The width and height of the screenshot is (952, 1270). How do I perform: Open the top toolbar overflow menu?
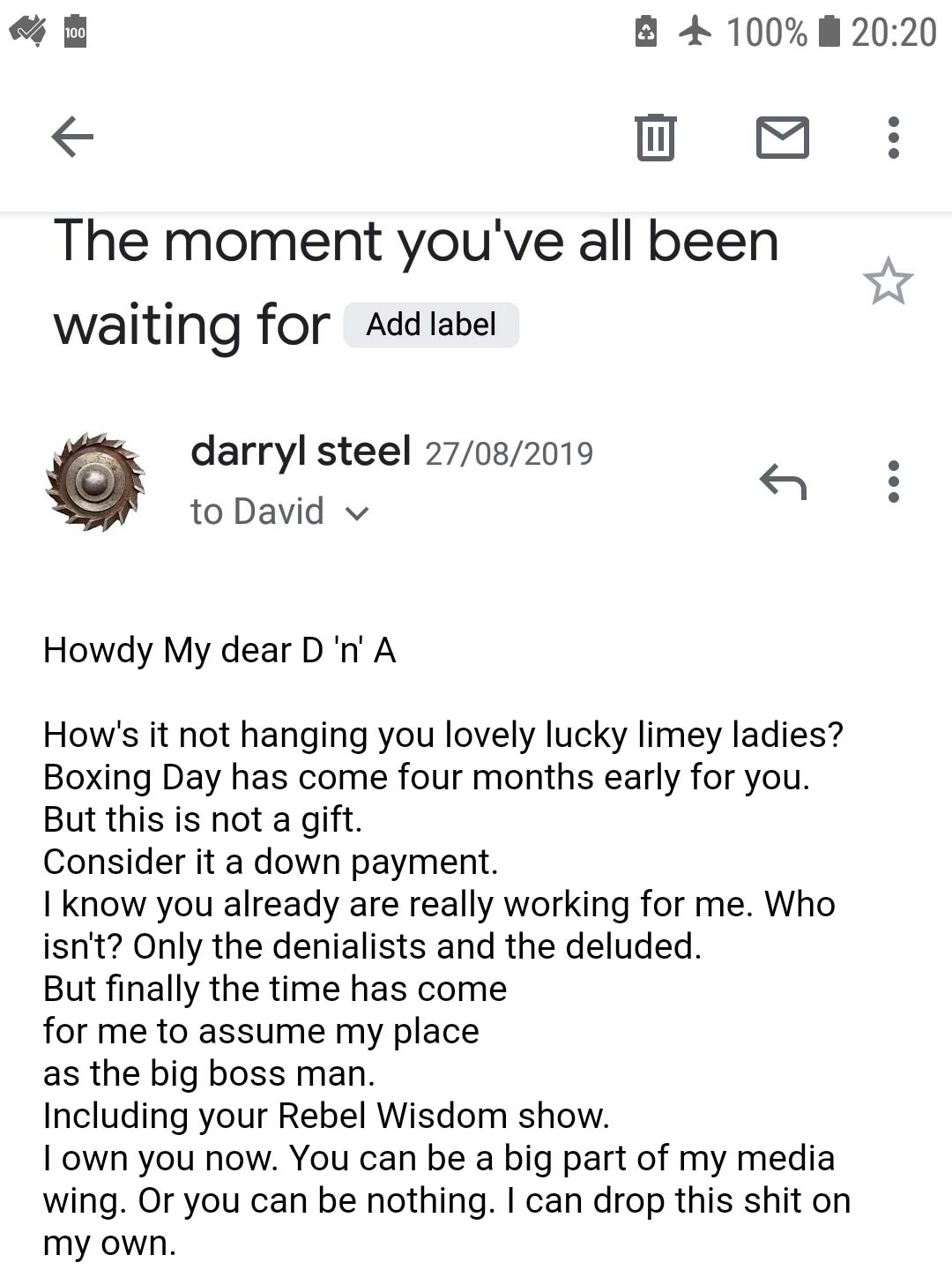[893, 138]
